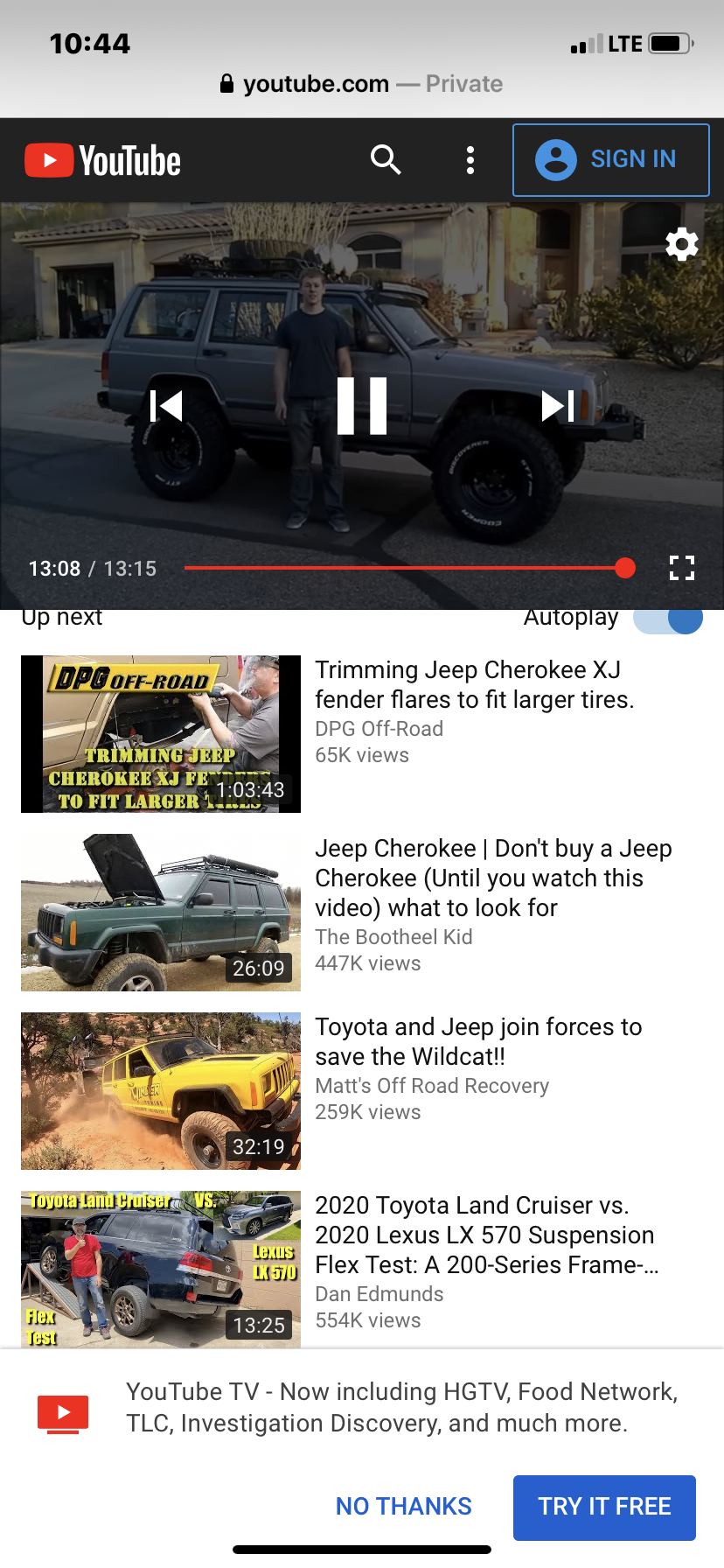
Task: Go to the YouTube home logo
Action: 102,161
